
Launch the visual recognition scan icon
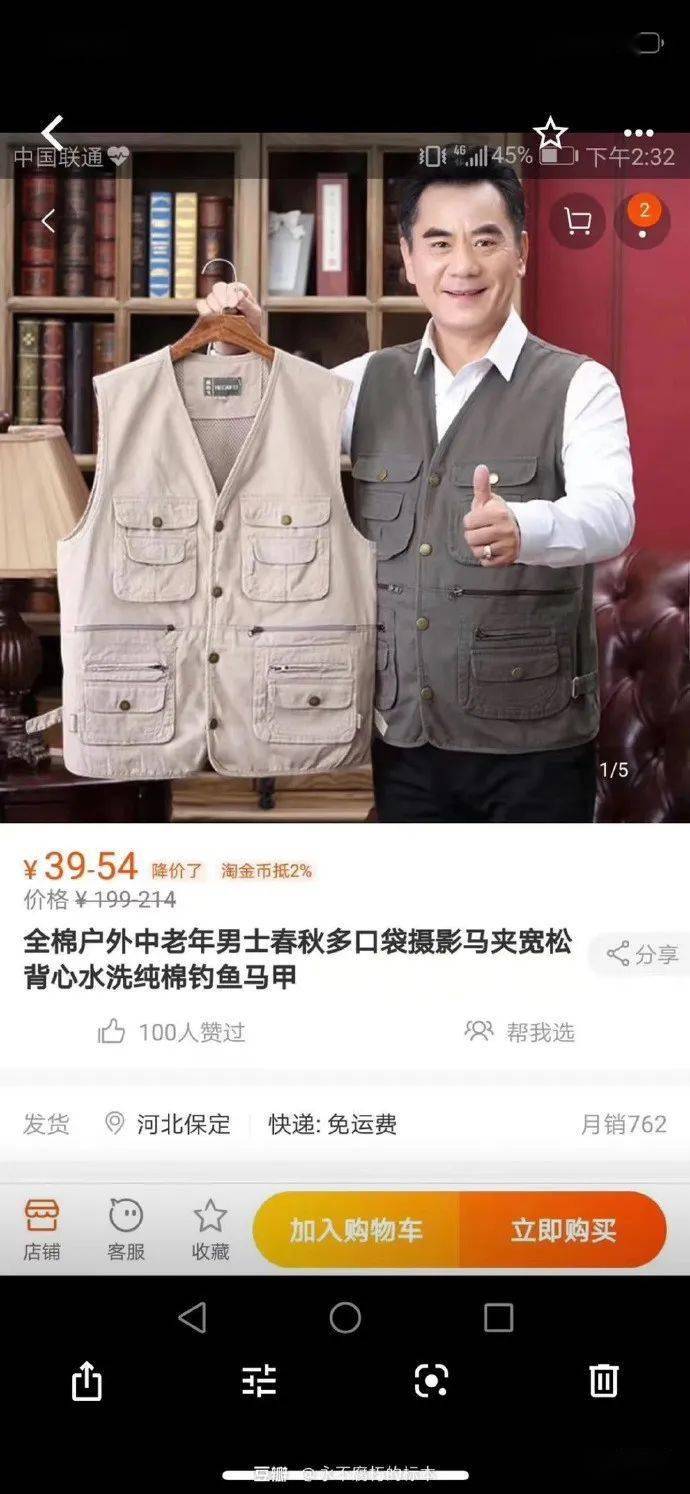point(431,1381)
